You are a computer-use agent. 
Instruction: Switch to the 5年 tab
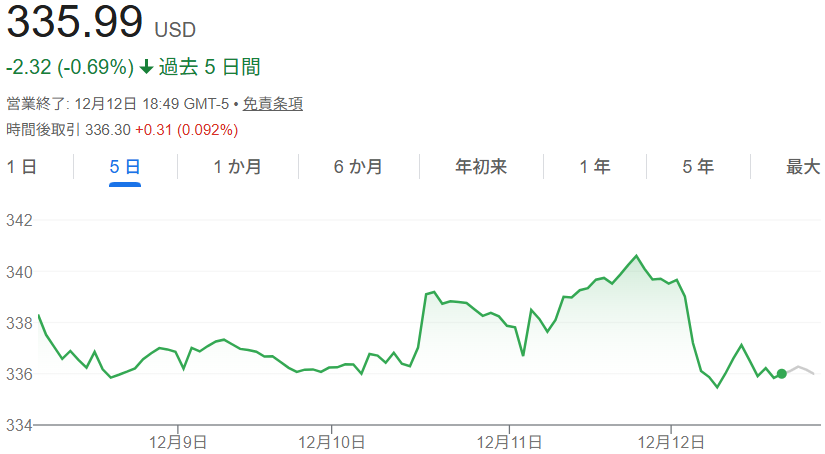[x=698, y=167]
